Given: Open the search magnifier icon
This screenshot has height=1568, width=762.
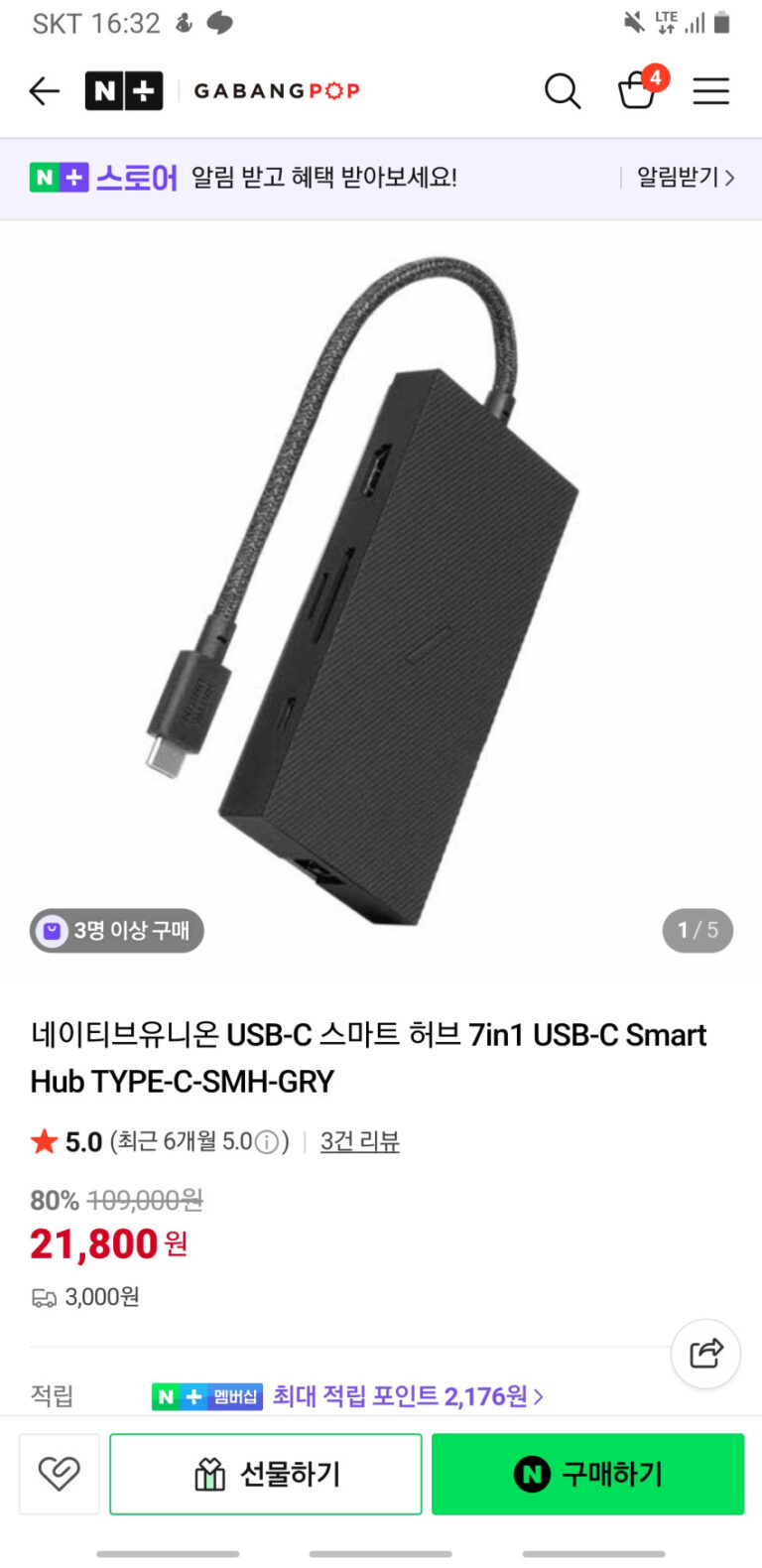Looking at the screenshot, I should coord(562,91).
